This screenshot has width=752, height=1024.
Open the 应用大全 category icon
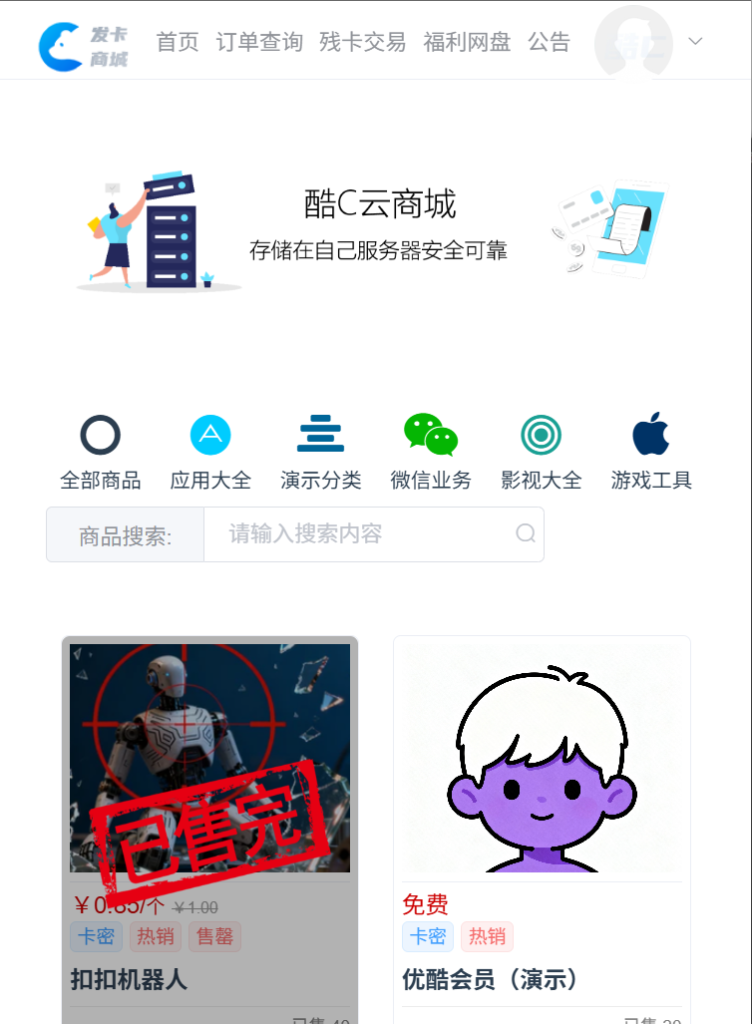tap(210, 433)
